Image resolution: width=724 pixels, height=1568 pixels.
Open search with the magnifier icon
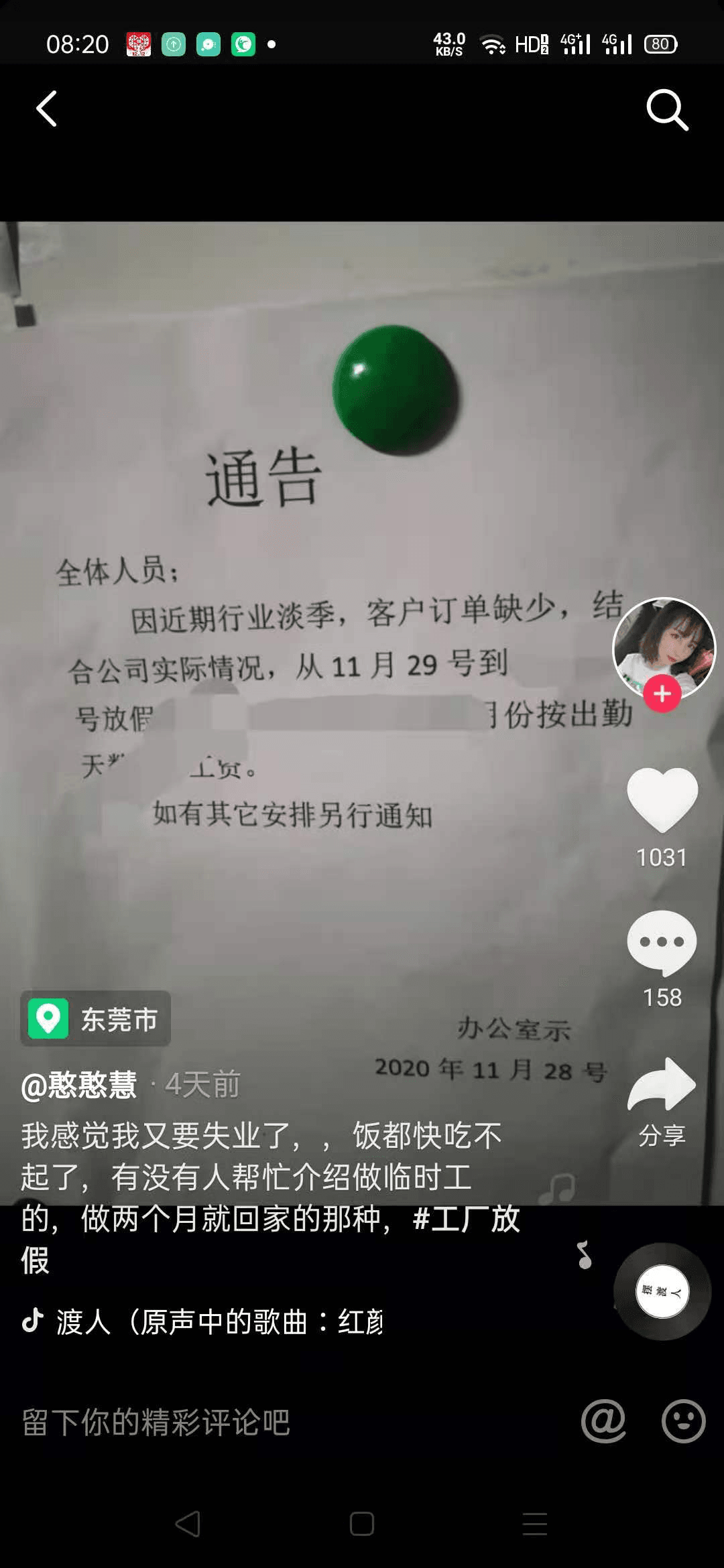(666, 109)
